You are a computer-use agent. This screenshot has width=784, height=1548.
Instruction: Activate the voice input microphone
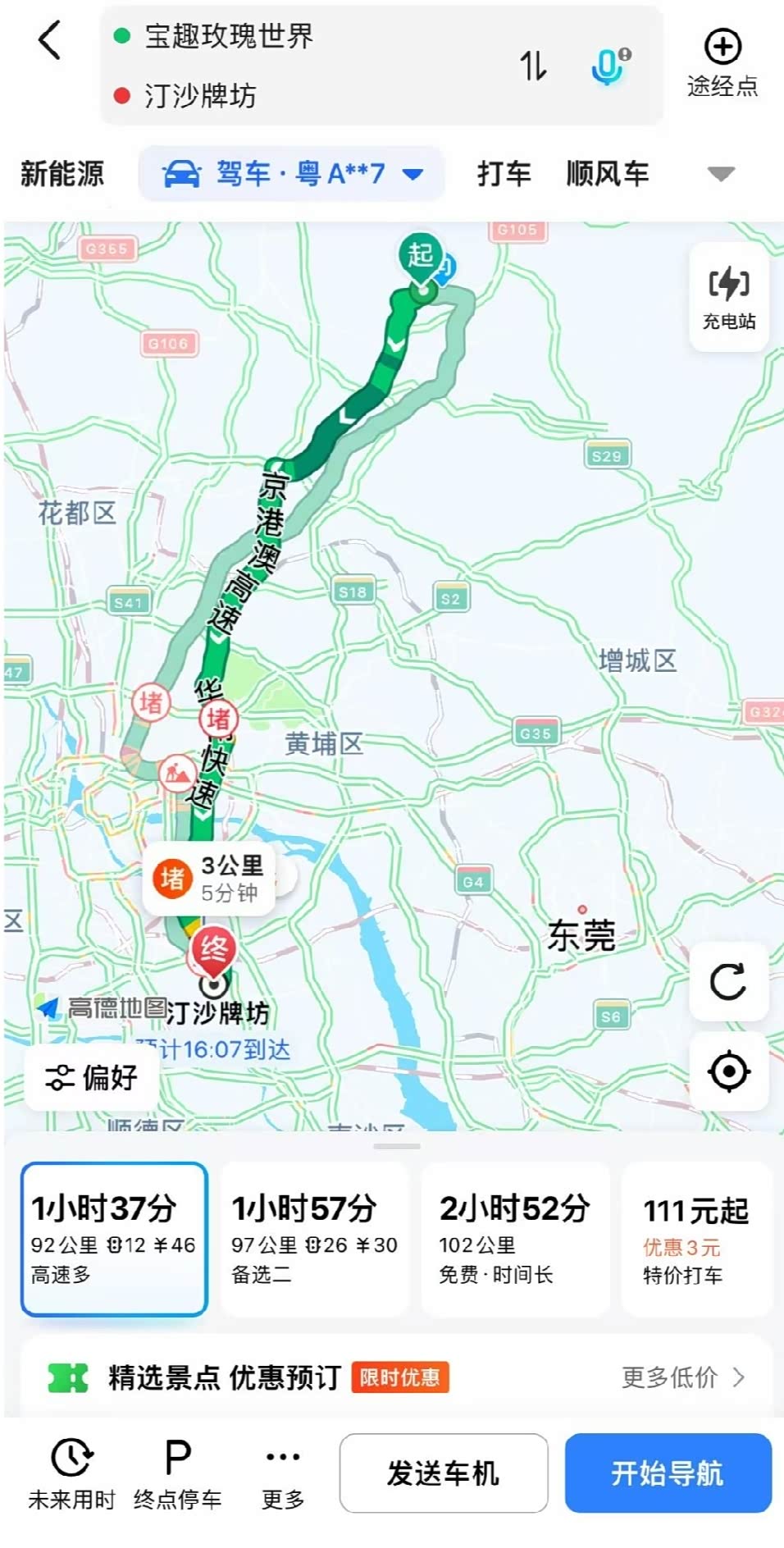tap(610, 66)
